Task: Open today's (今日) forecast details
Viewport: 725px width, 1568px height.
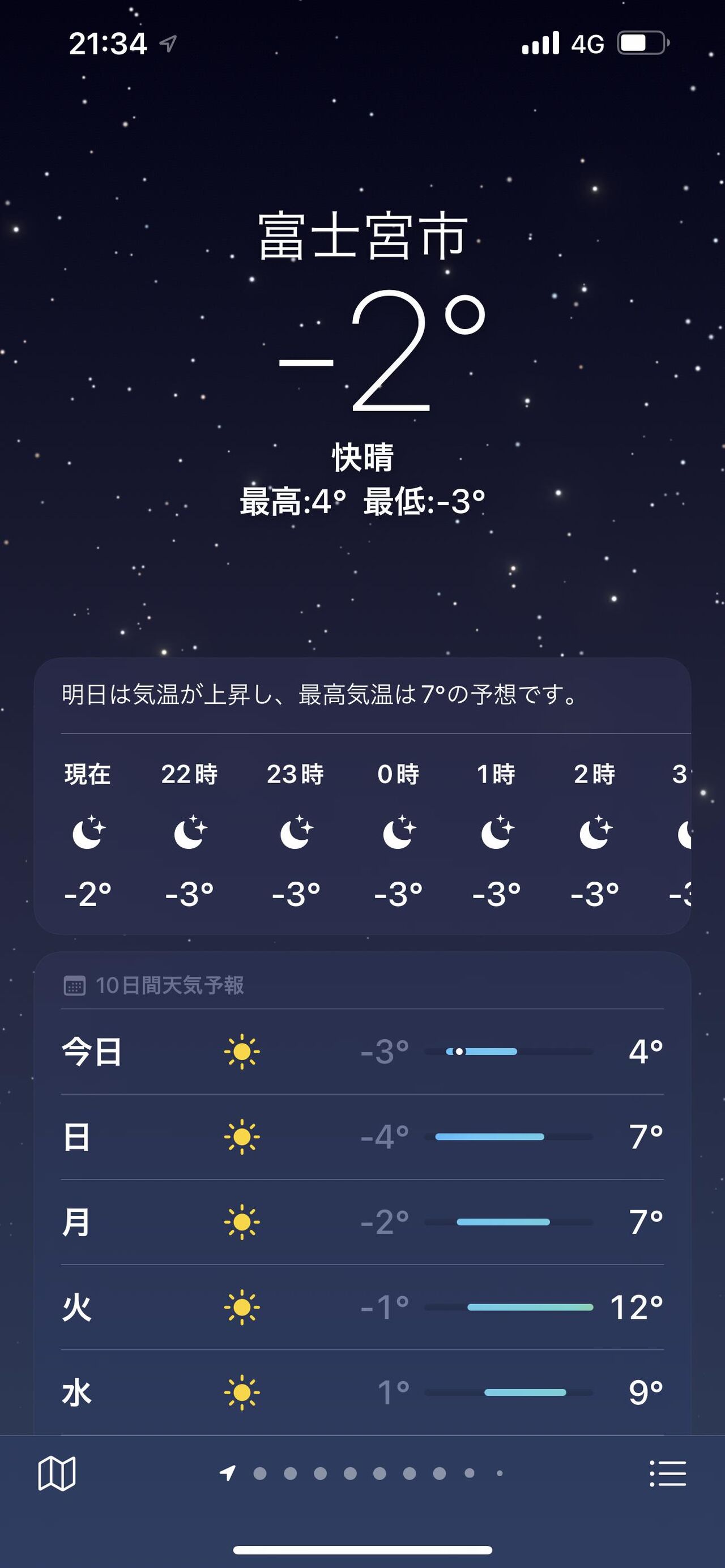Action: click(x=362, y=1051)
